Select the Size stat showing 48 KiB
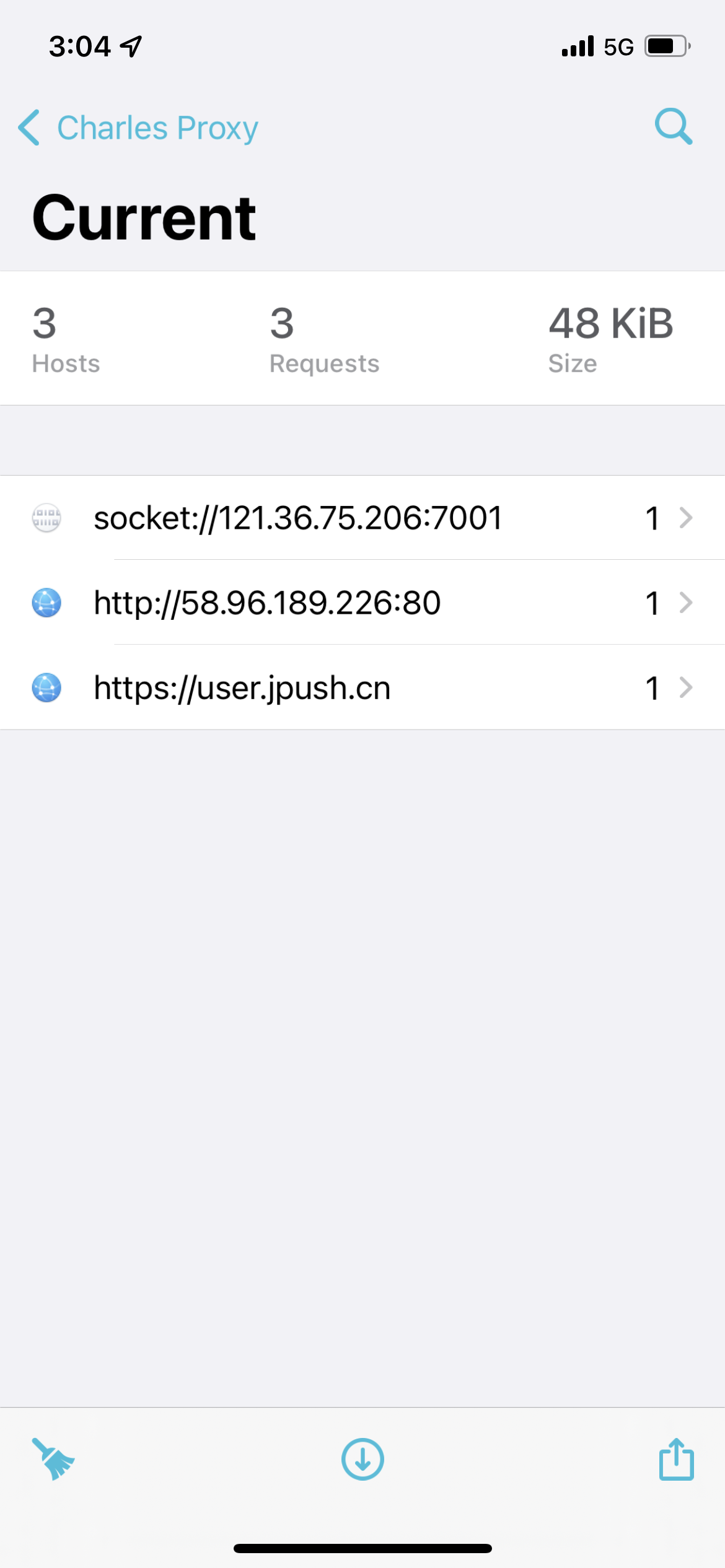725x1568 pixels. point(610,338)
